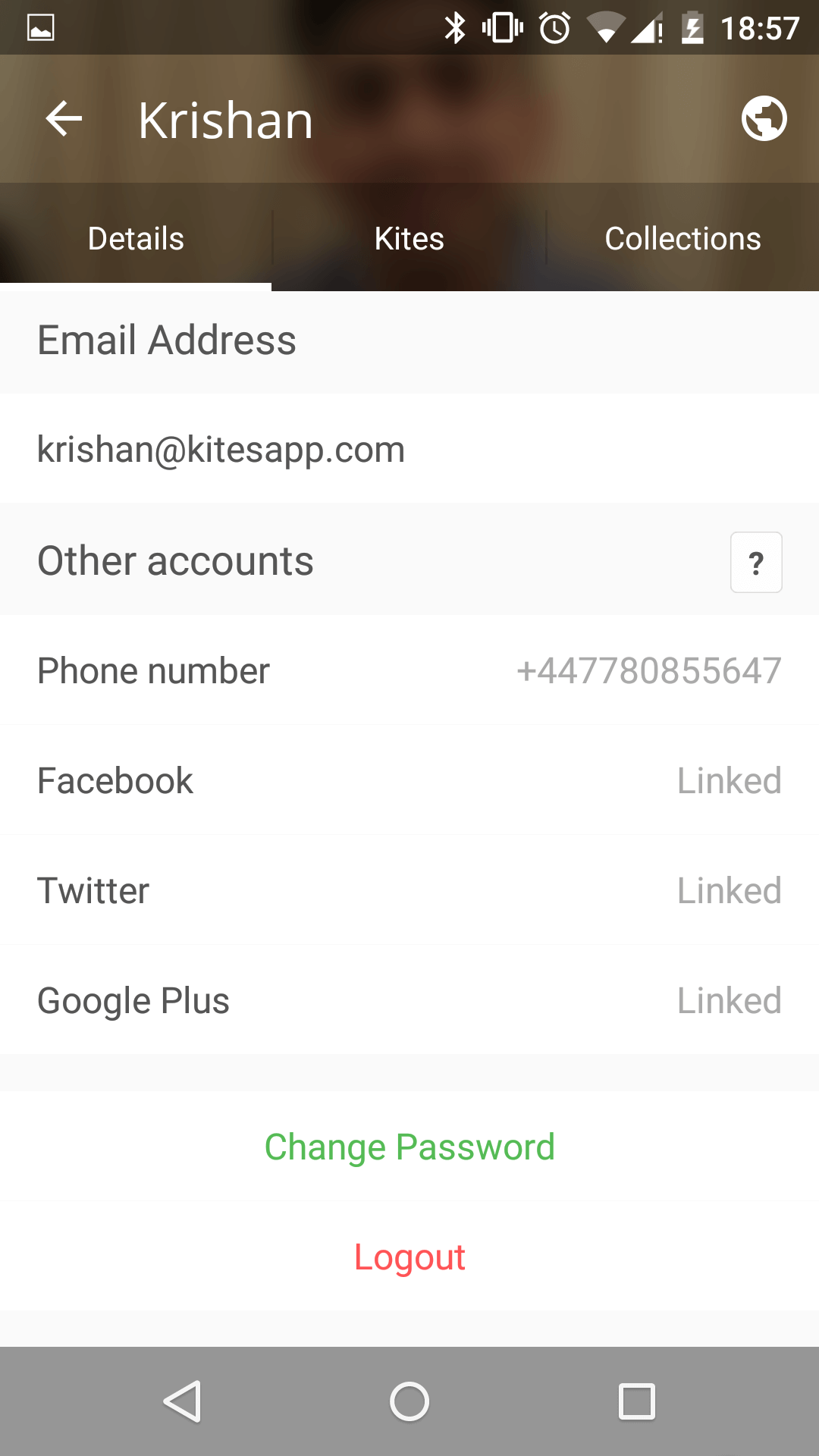Open the krishan@kitesapp.com email row

tap(409, 449)
